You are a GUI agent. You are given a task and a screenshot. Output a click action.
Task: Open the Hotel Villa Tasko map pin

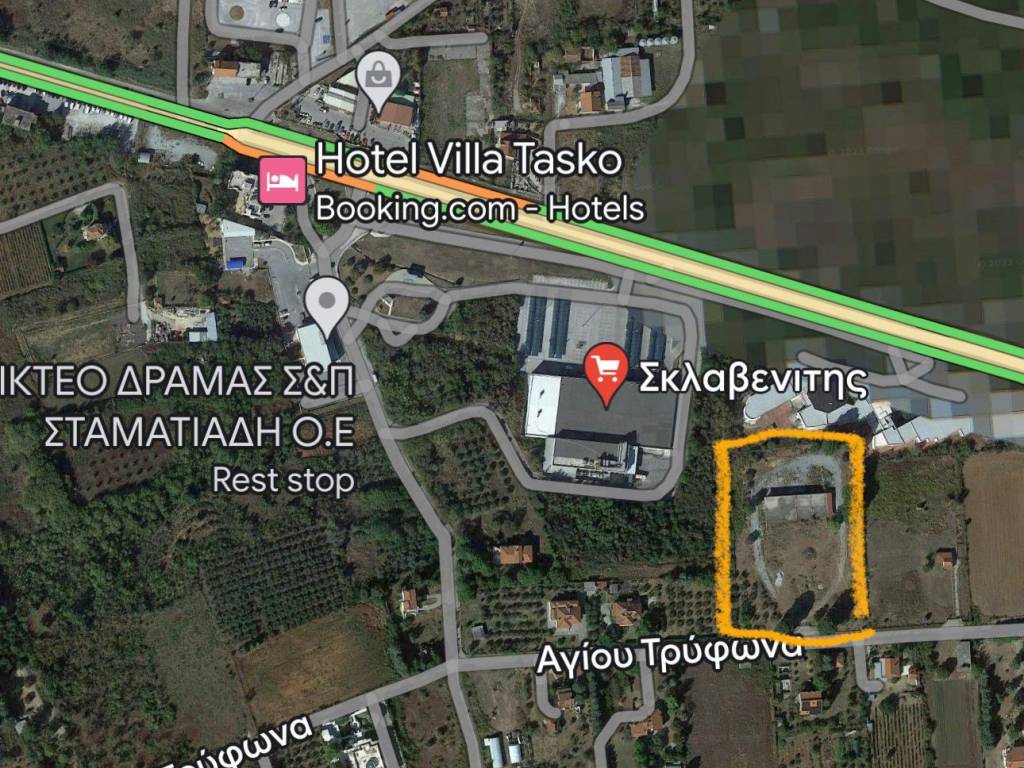[x=280, y=182]
